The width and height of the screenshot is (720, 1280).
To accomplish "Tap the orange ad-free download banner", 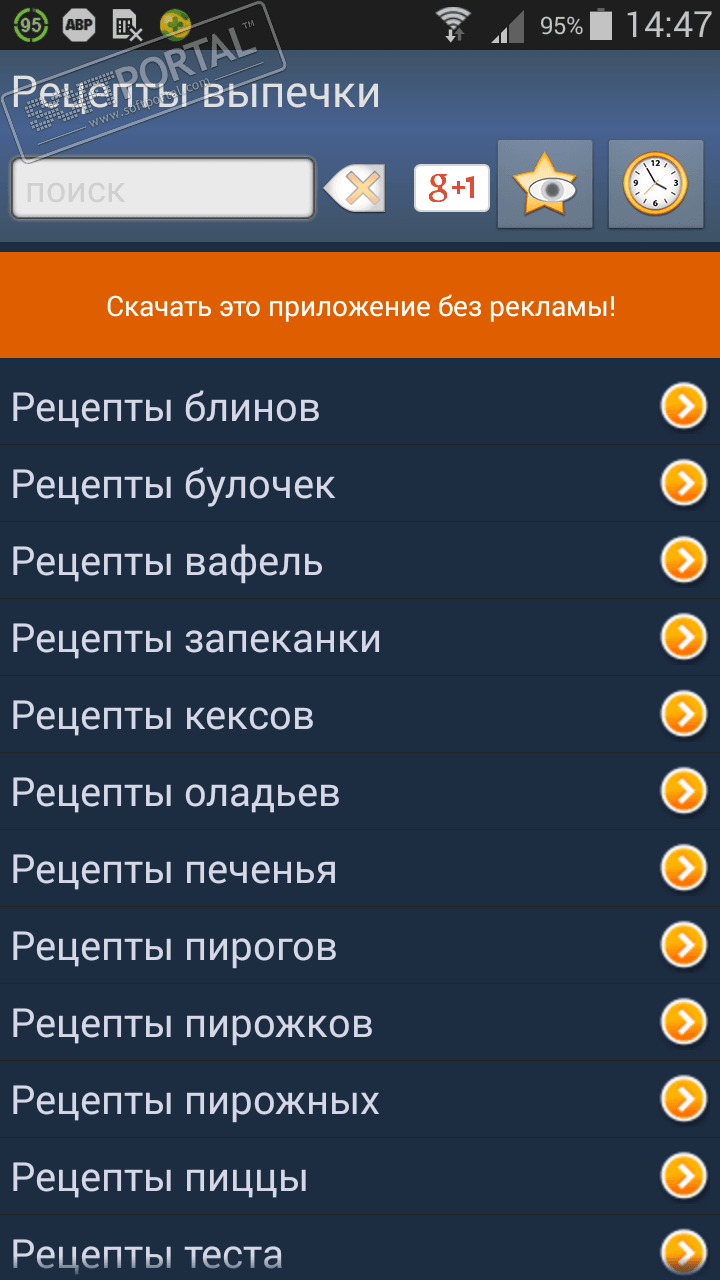I will pyautogui.click(x=360, y=305).
